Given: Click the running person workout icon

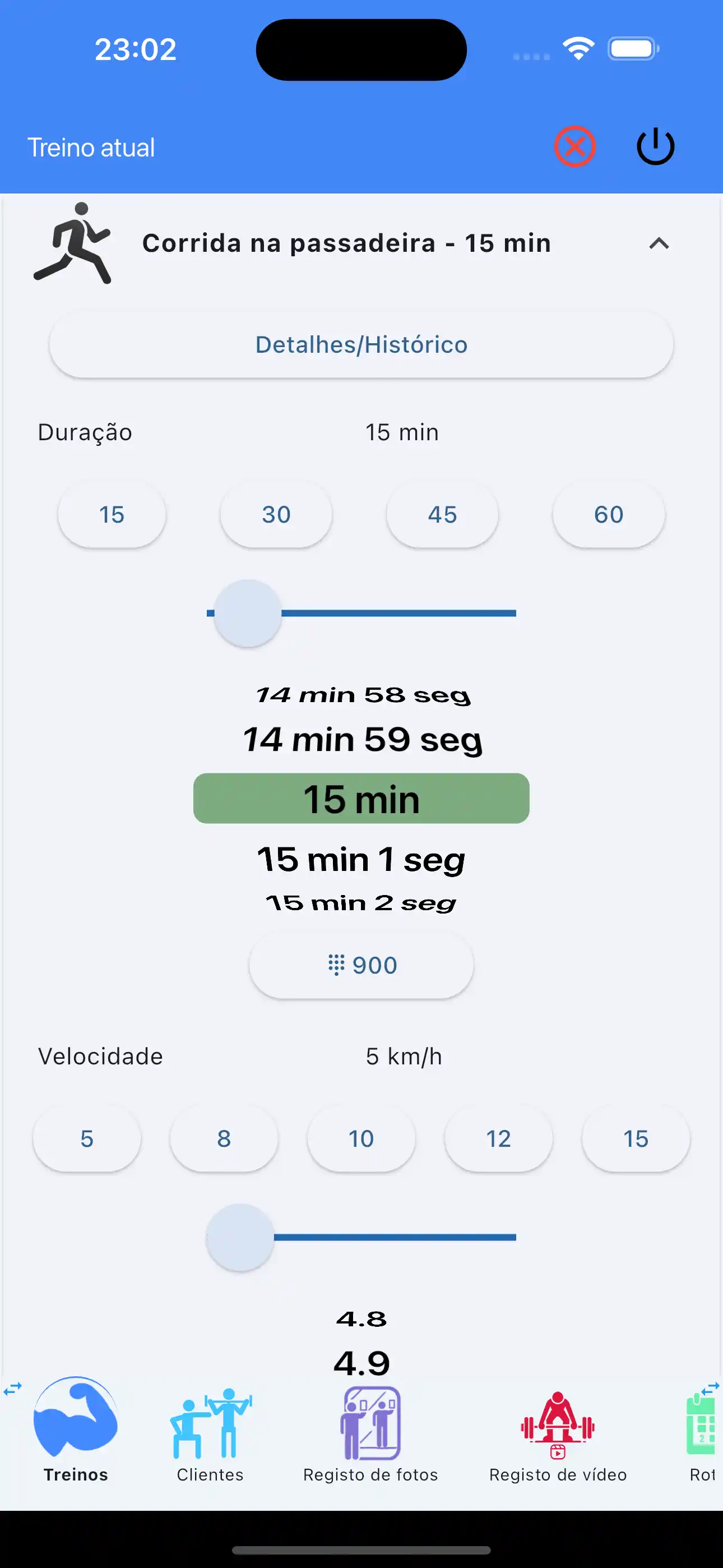Looking at the screenshot, I should [73, 242].
